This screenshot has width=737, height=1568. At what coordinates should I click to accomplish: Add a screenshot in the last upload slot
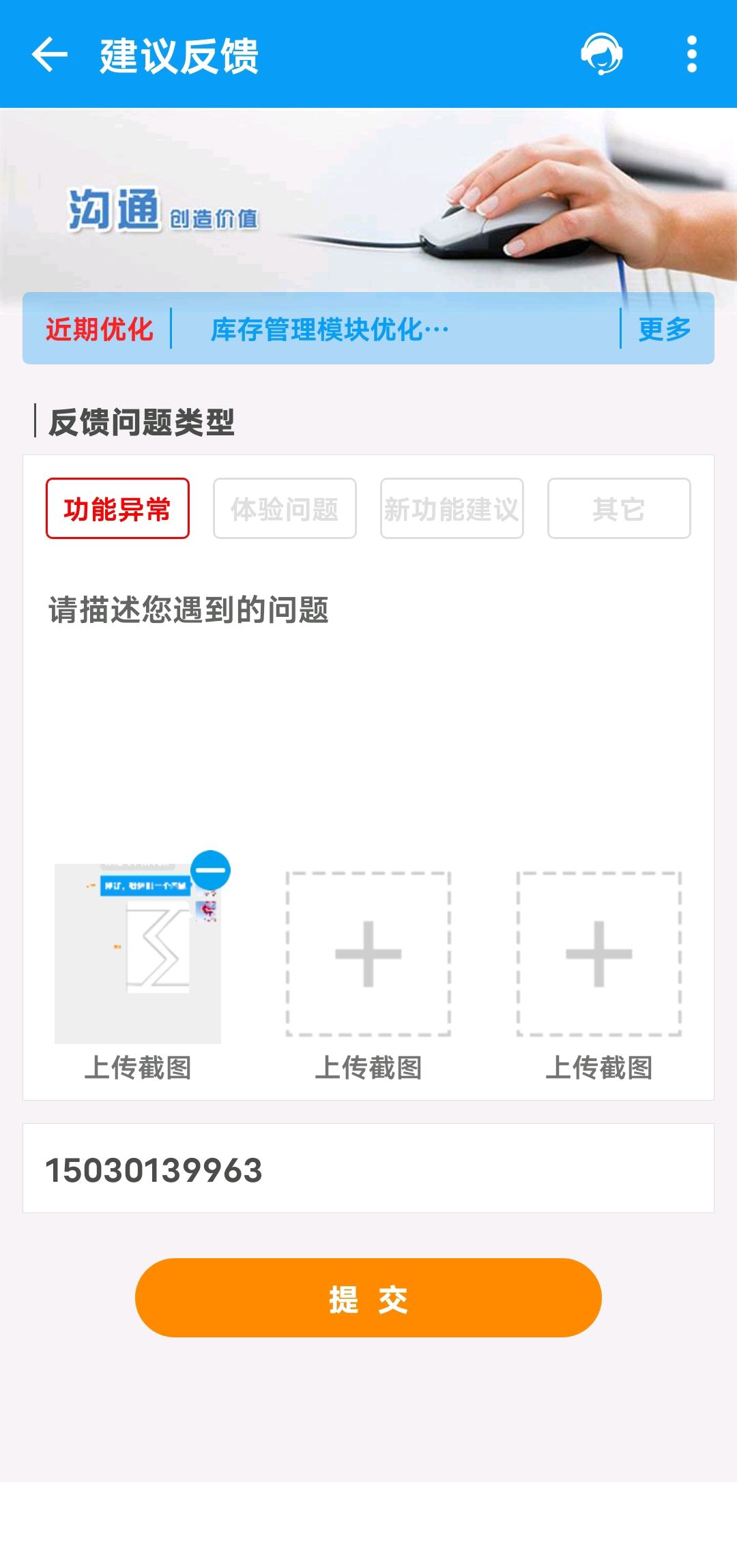pos(599,954)
